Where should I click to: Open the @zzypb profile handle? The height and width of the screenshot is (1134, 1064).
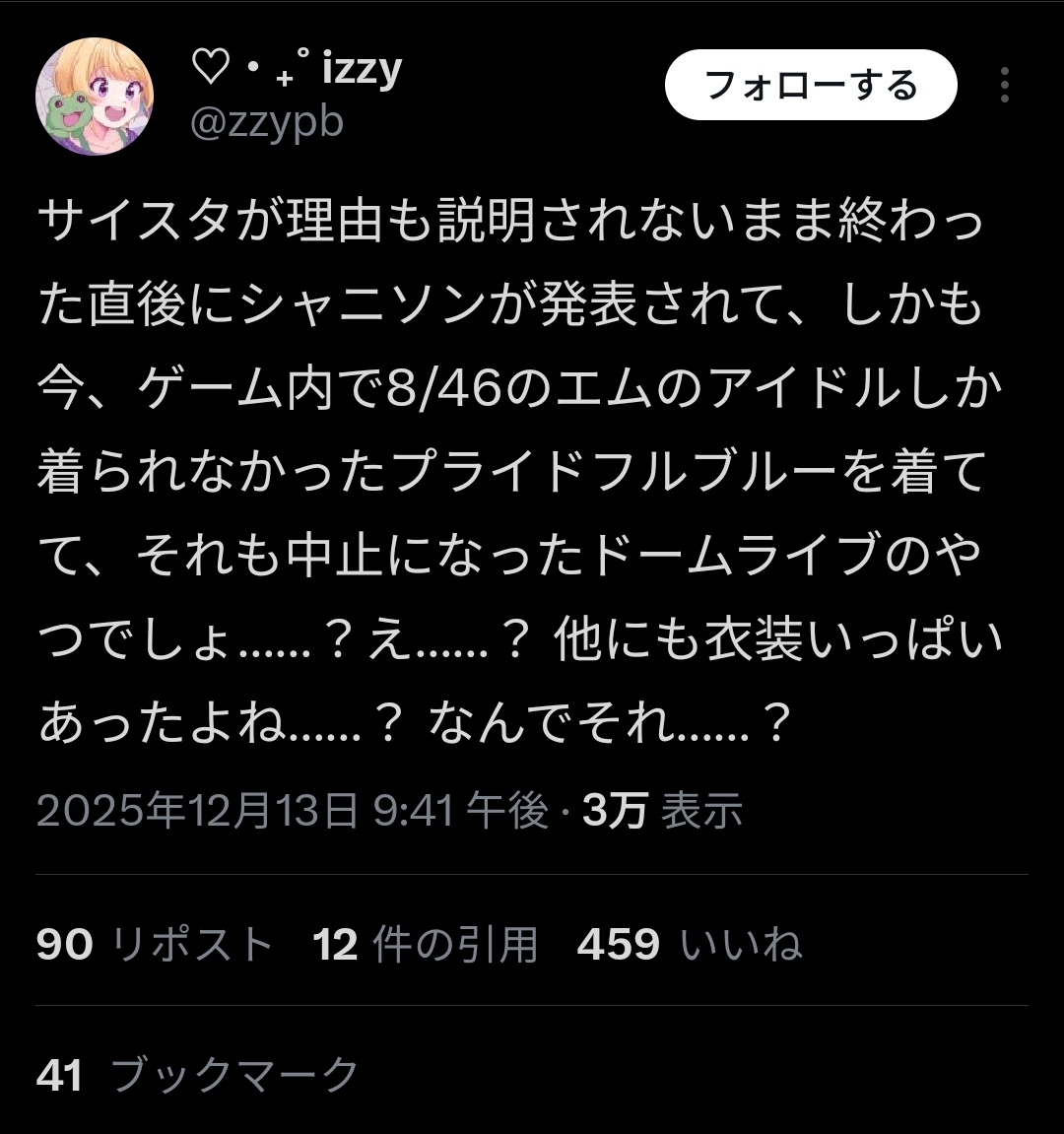click(266, 122)
